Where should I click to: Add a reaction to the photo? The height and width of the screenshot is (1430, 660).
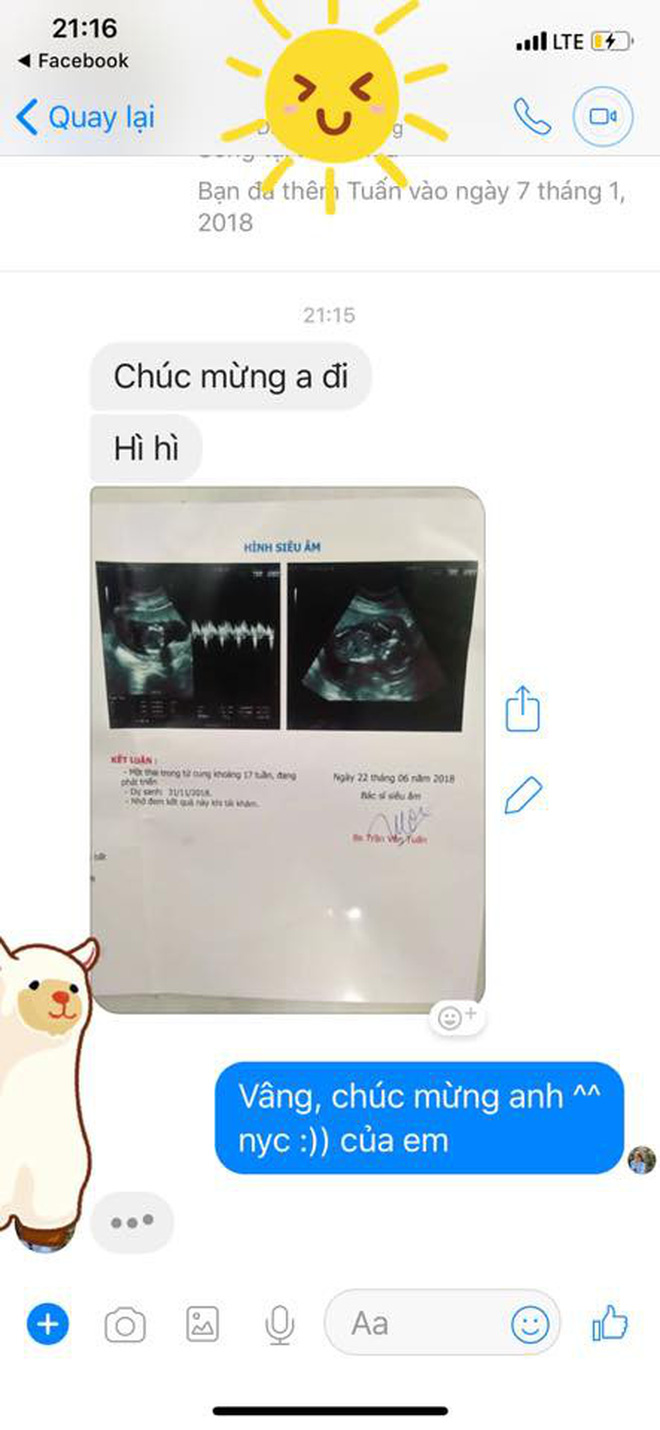(458, 1018)
